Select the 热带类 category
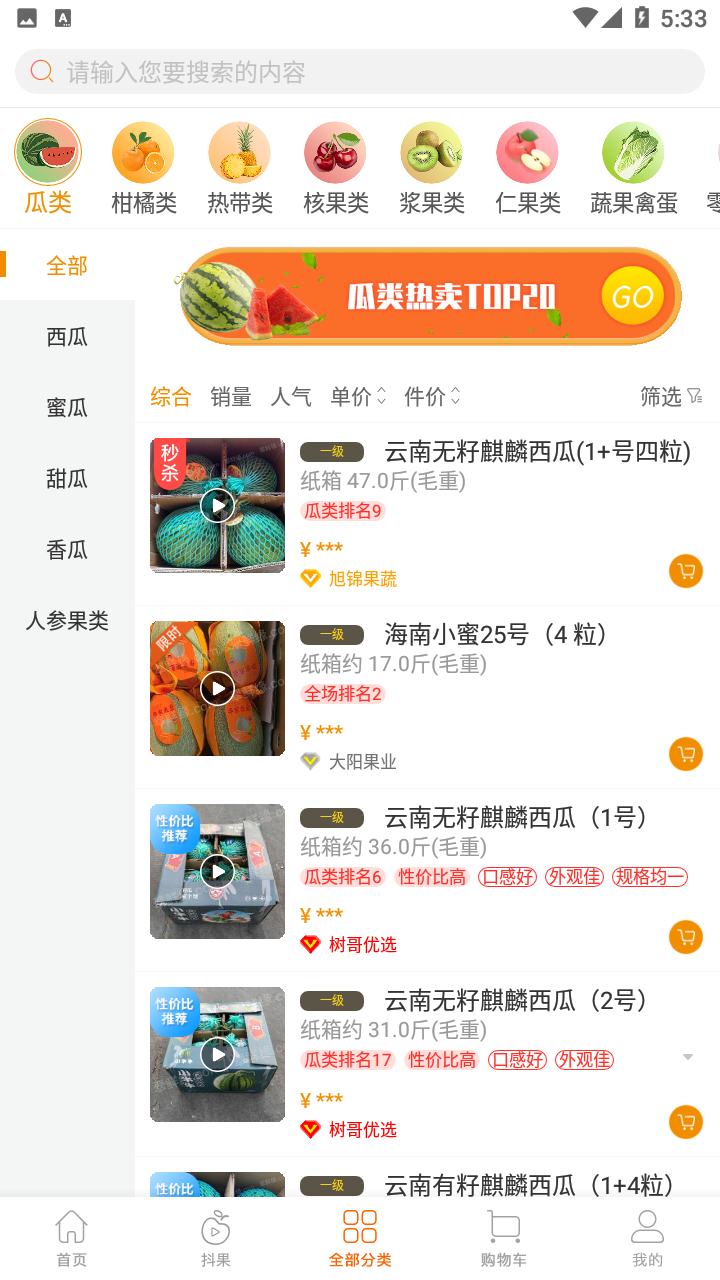Screen dimensions: 720x1280 240,168
